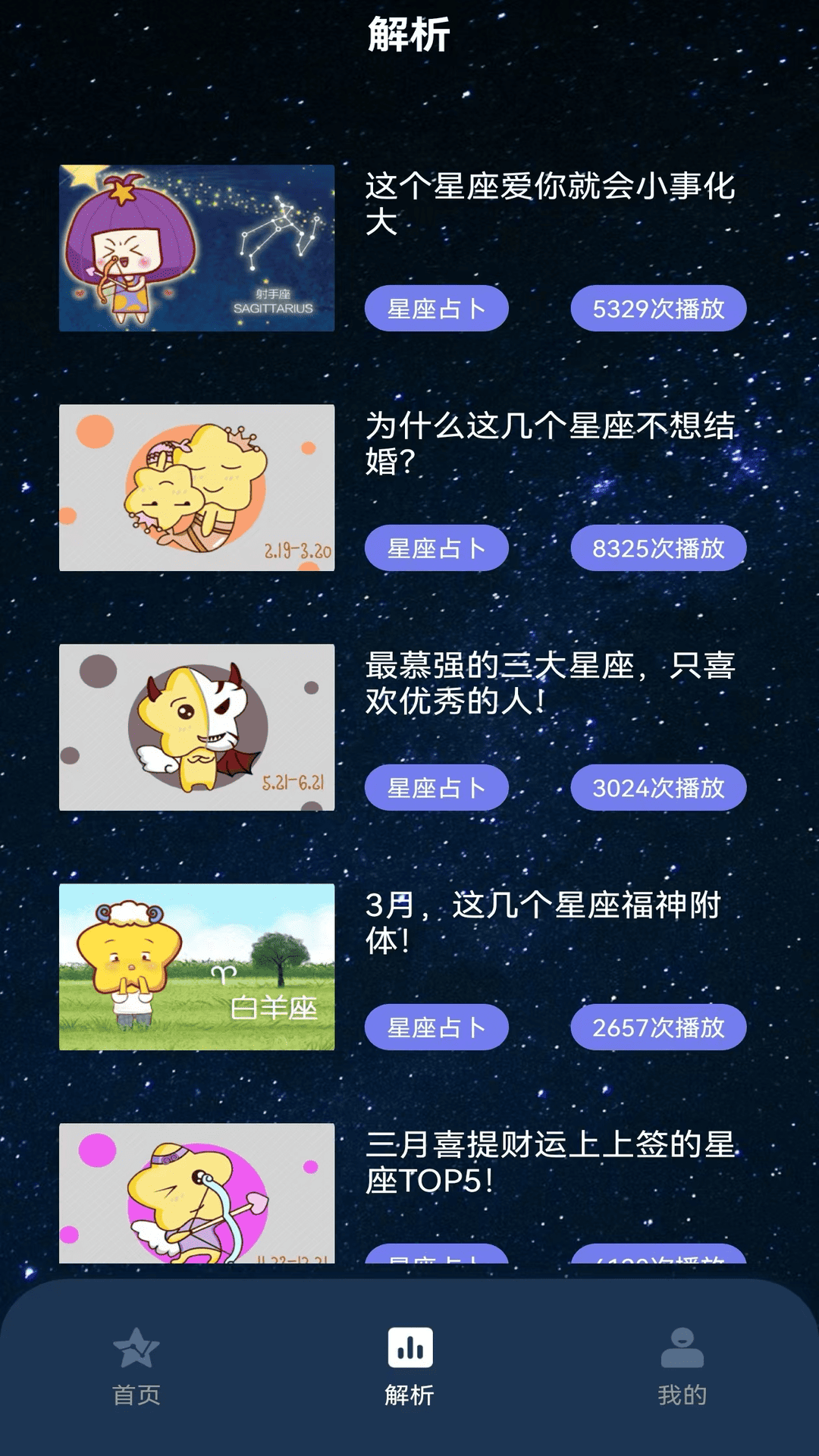This screenshot has height=1456, width=819.
Task: Tap the 3024次播放 play count pill
Action: [x=658, y=787]
